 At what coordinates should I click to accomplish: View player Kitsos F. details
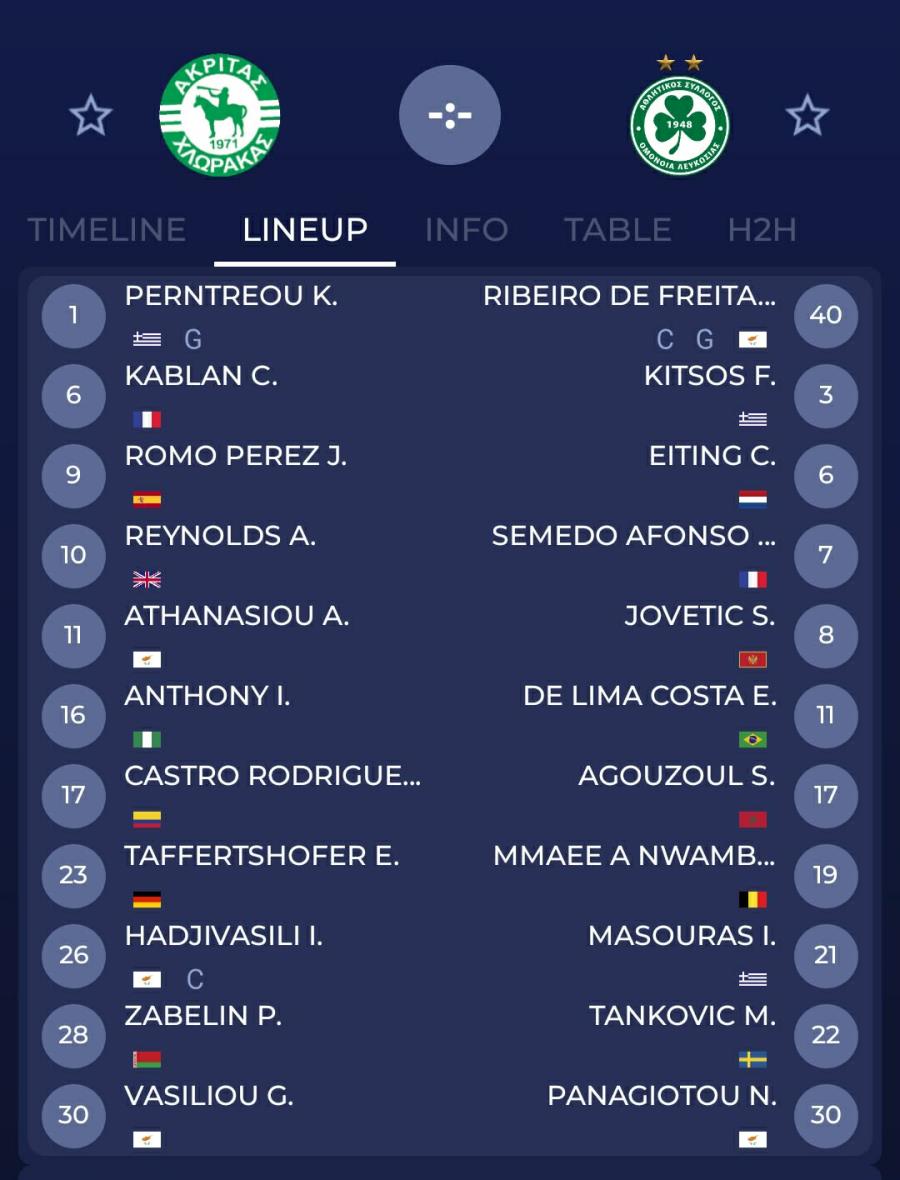pyautogui.click(x=709, y=376)
